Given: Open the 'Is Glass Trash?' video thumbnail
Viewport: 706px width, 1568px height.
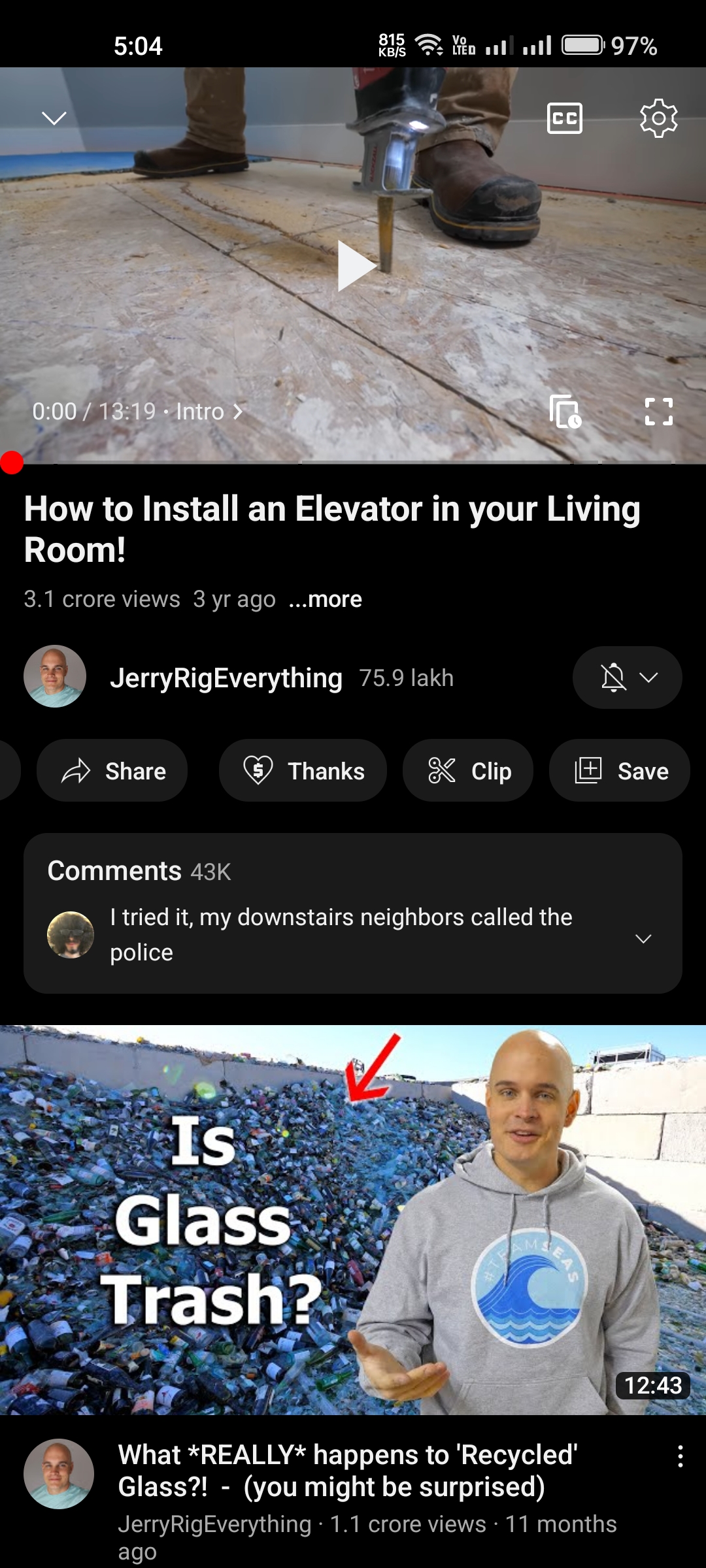Looking at the screenshot, I should 353,1219.
